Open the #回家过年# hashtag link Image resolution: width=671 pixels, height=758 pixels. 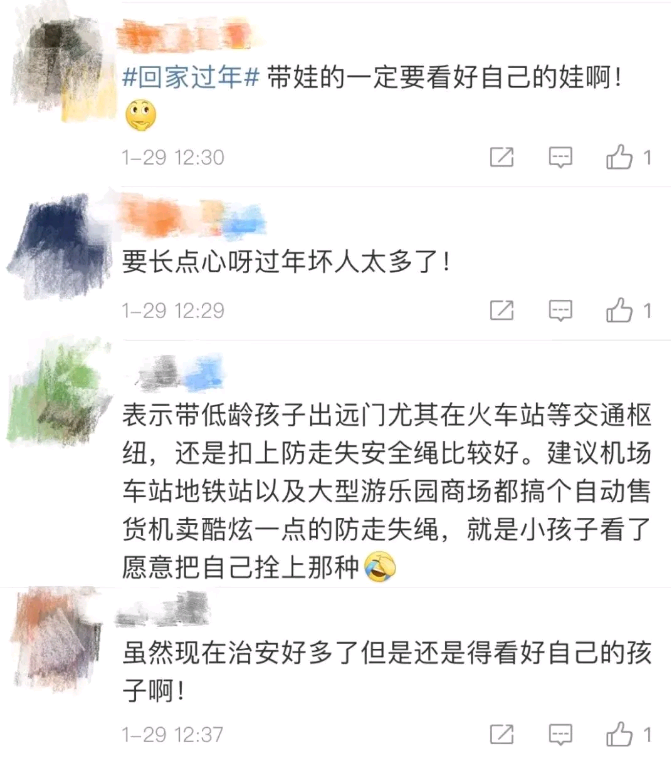click(x=191, y=79)
